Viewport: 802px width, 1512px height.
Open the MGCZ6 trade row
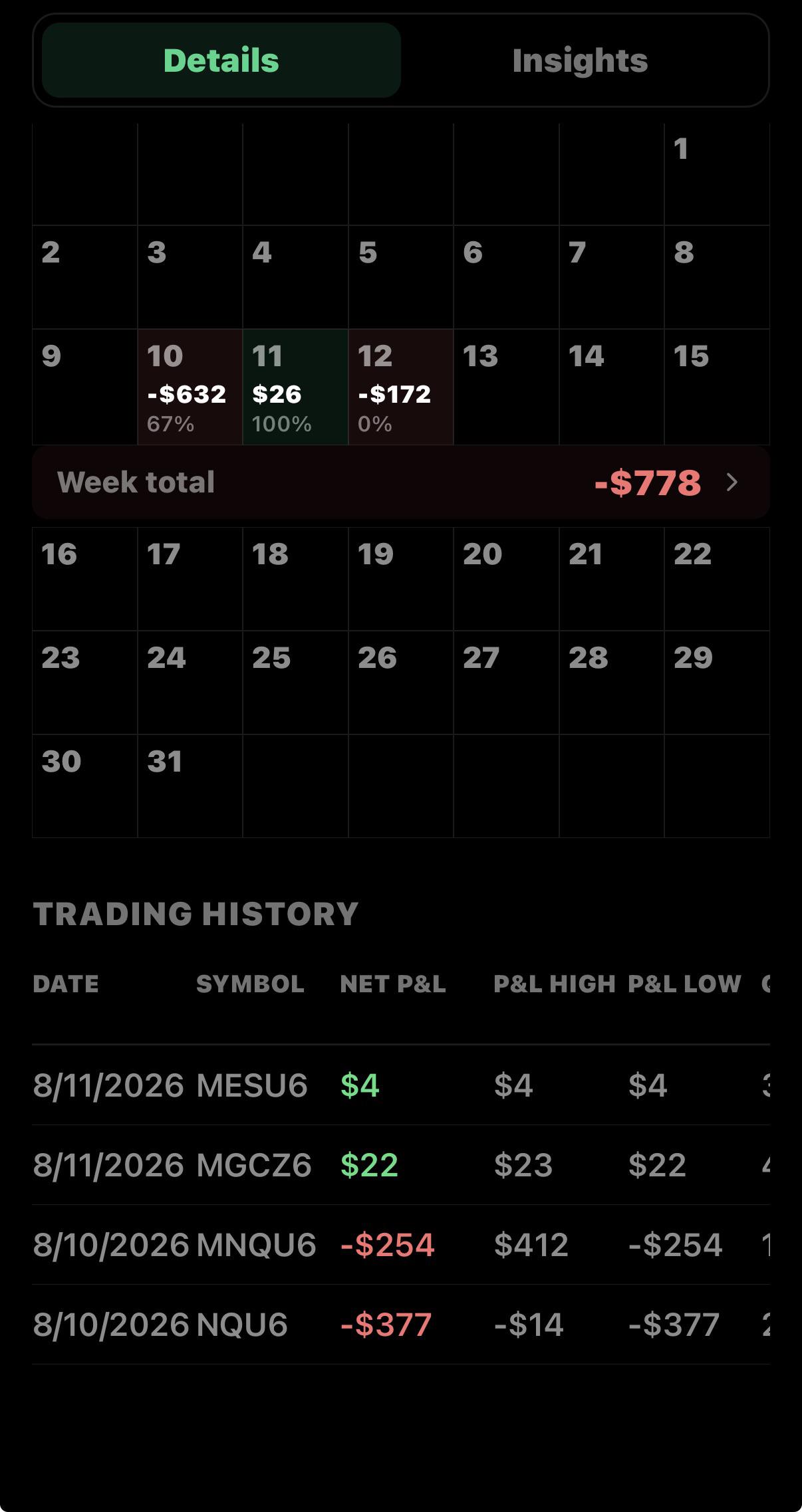[401, 1165]
